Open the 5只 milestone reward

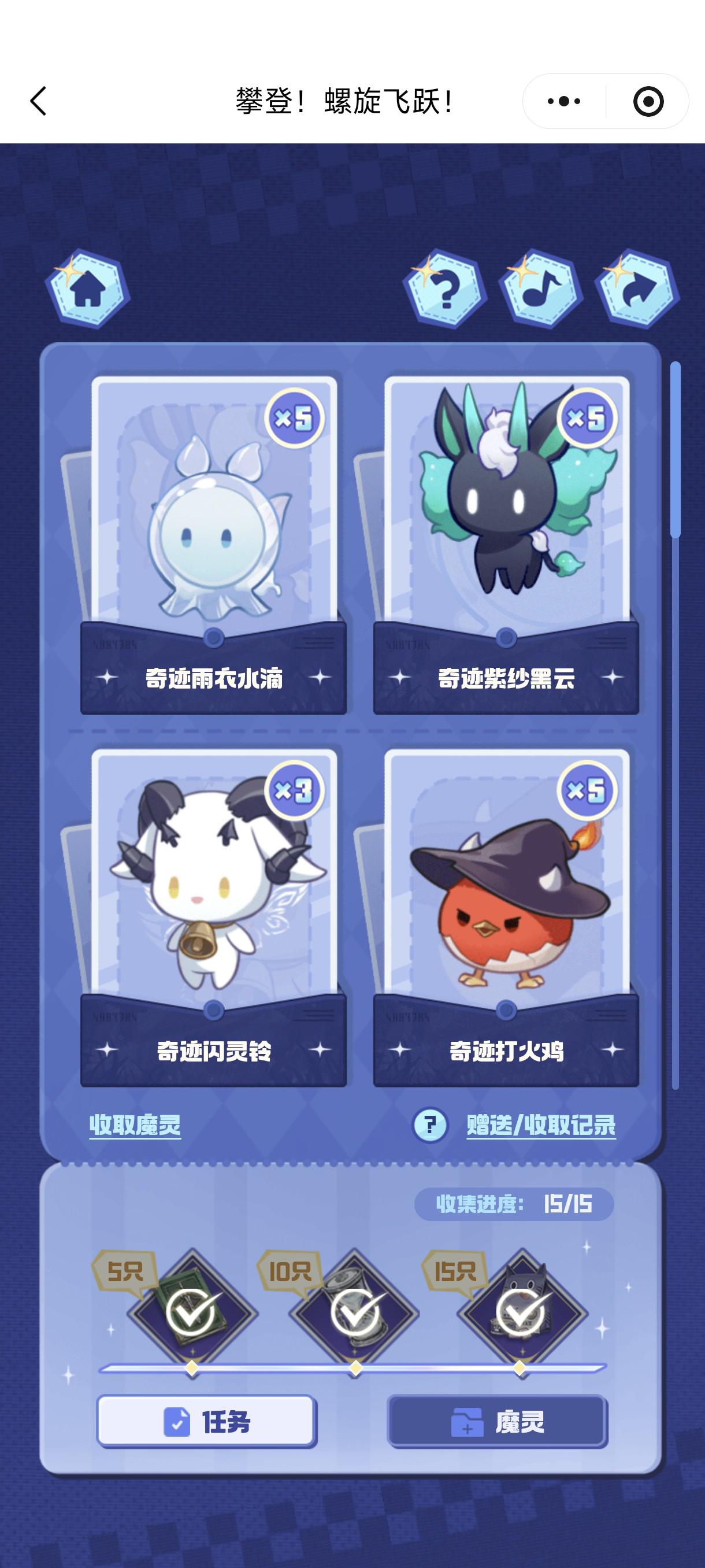[x=192, y=1310]
